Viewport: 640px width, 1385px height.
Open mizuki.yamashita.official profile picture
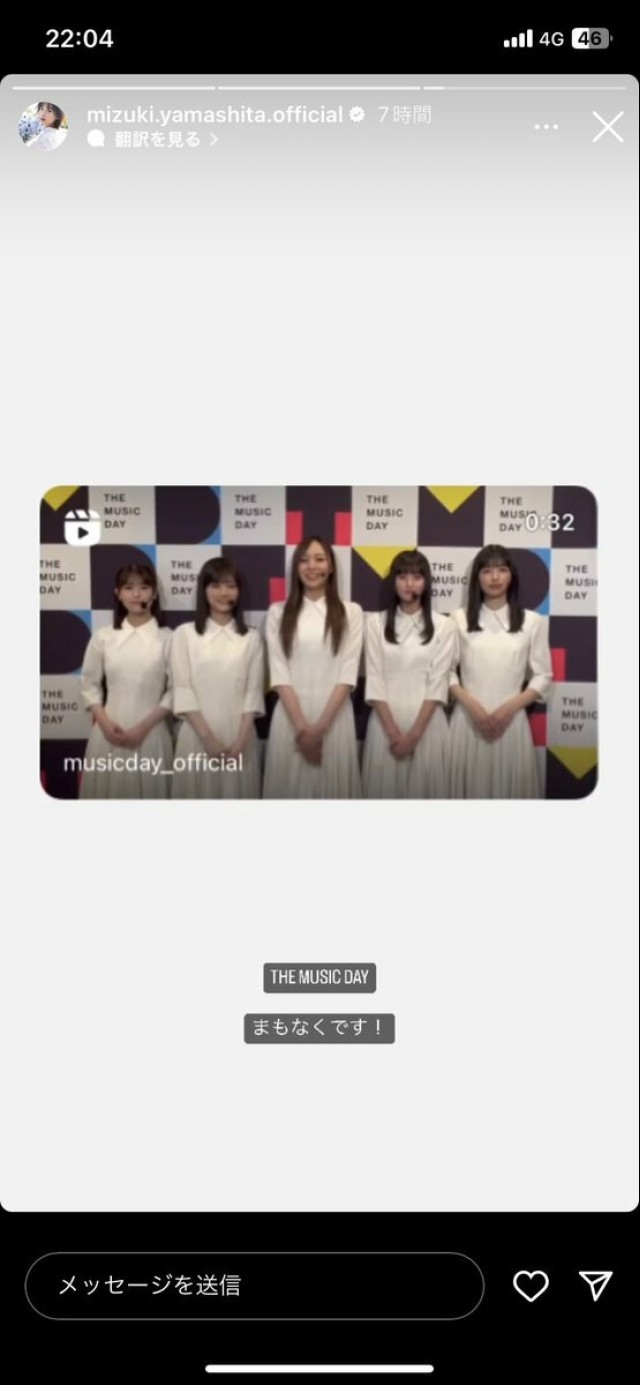coord(44,126)
